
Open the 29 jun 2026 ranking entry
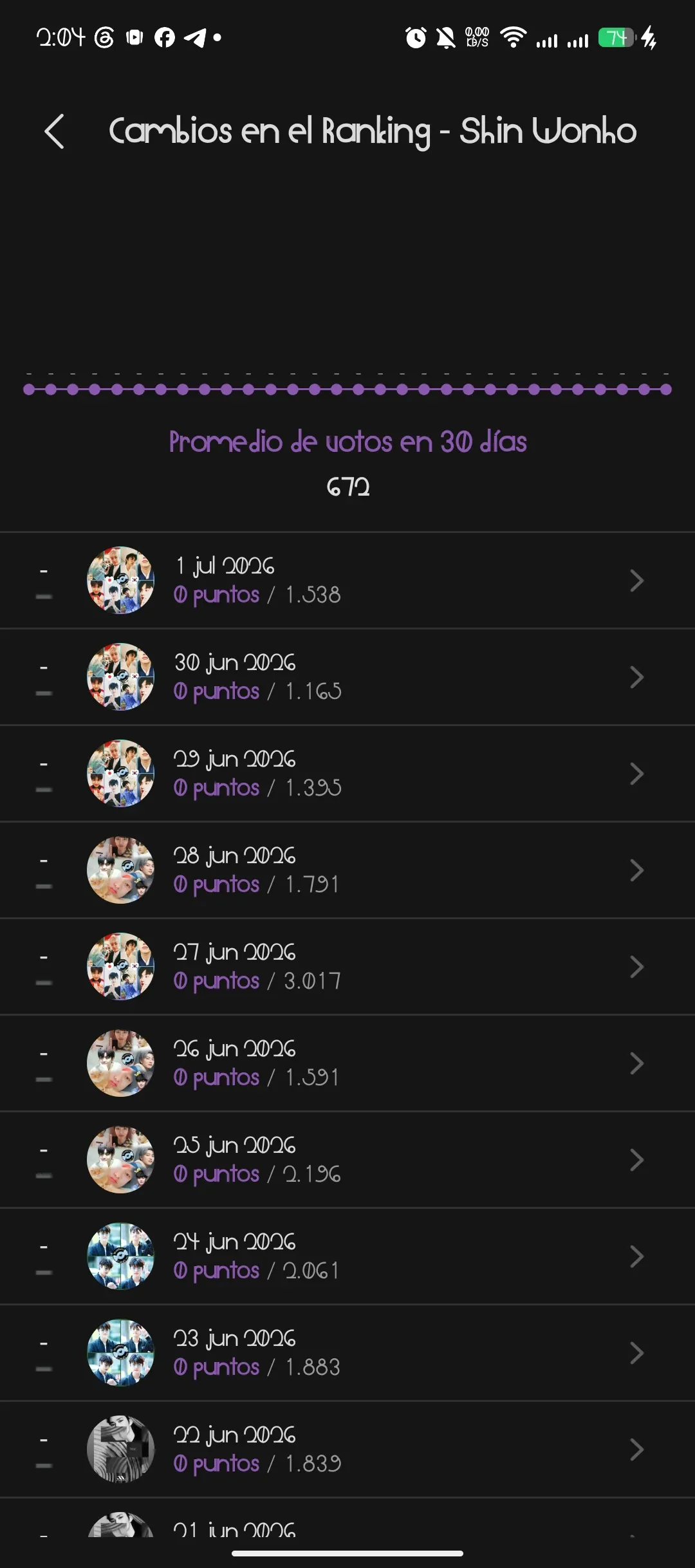[x=347, y=774]
